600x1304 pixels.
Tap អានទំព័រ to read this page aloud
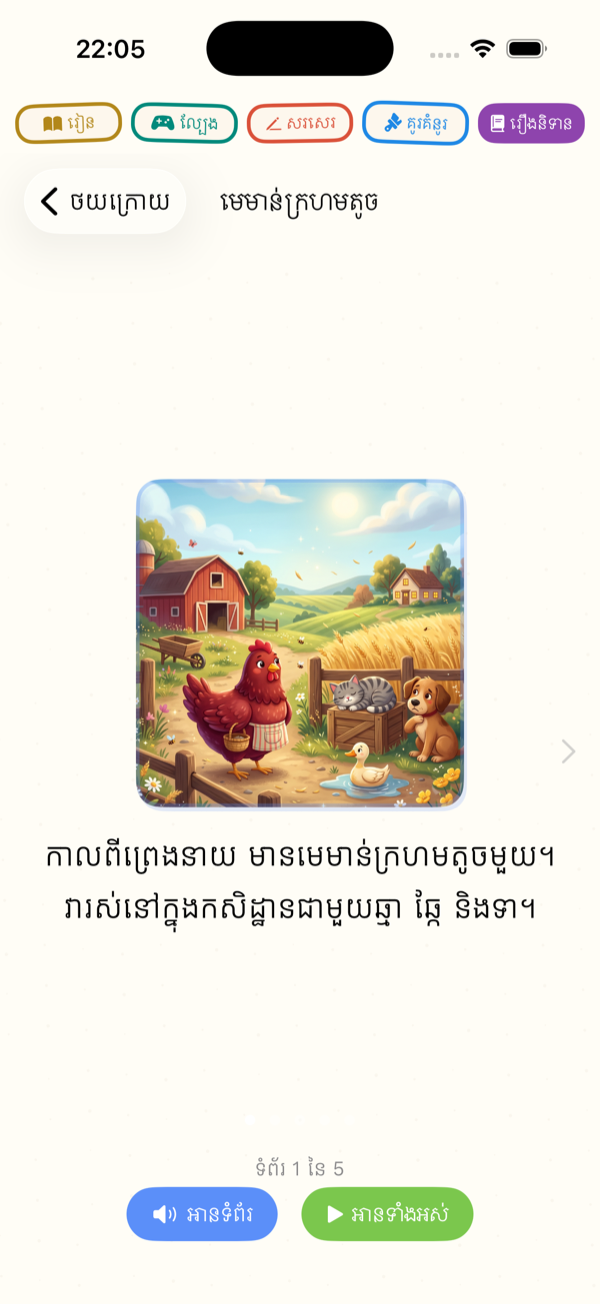pyautogui.click(x=202, y=1214)
